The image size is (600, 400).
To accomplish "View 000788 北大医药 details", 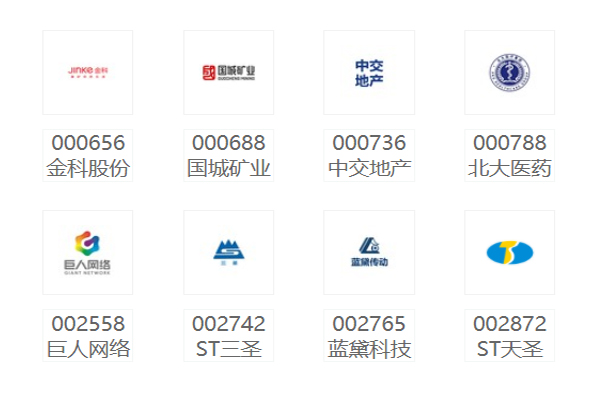I will (510, 73).
